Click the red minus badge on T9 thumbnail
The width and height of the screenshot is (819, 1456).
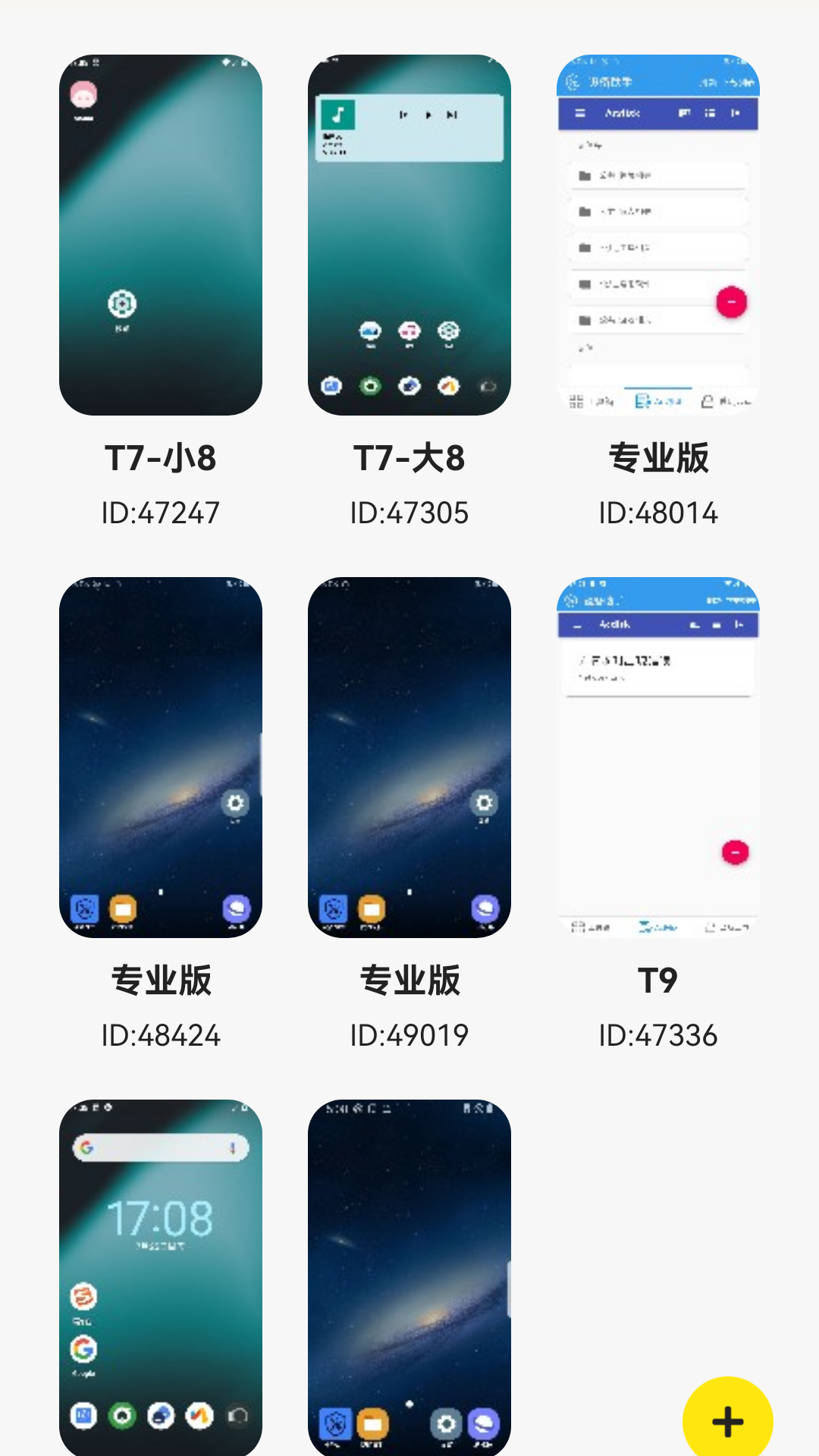pyautogui.click(x=733, y=852)
